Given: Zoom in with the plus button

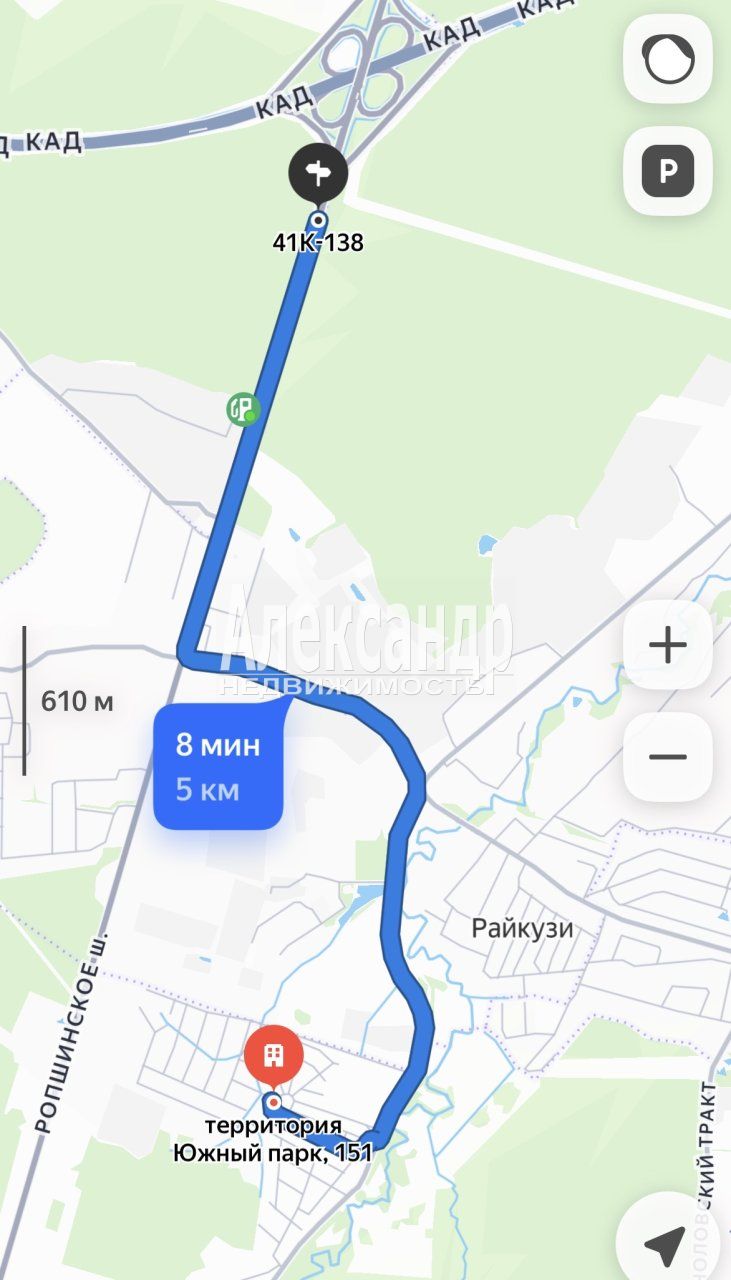Looking at the screenshot, I should [x=667, y=645].
